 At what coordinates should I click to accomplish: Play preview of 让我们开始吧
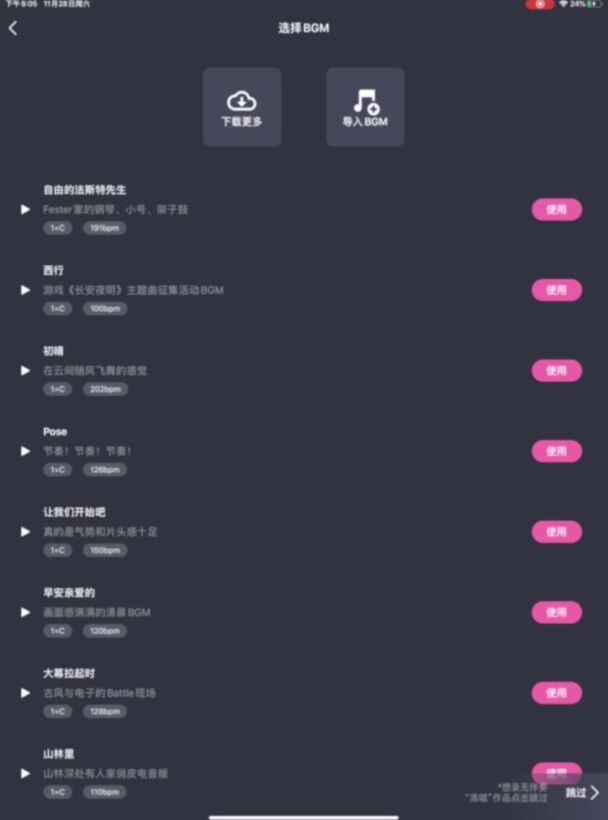(26, 532)
